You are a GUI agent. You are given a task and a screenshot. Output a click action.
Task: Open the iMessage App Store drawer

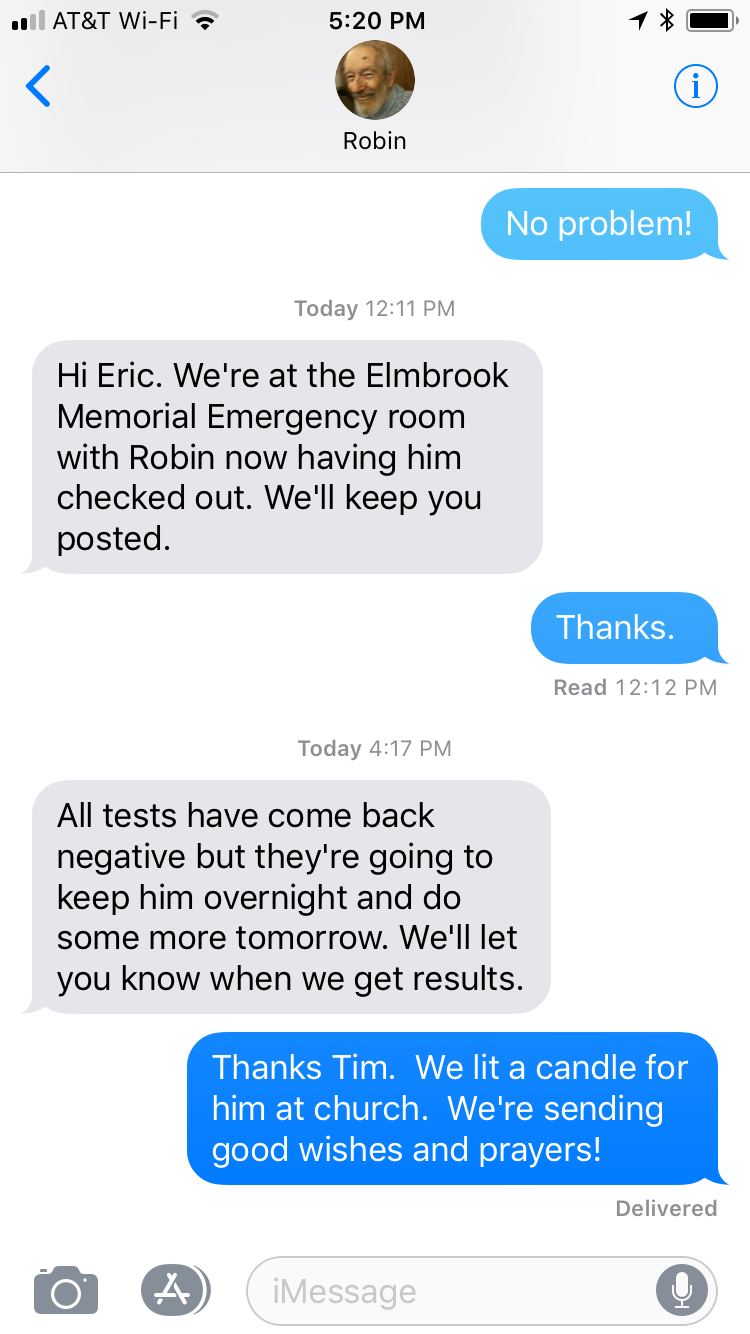(x=175, y=1289)
